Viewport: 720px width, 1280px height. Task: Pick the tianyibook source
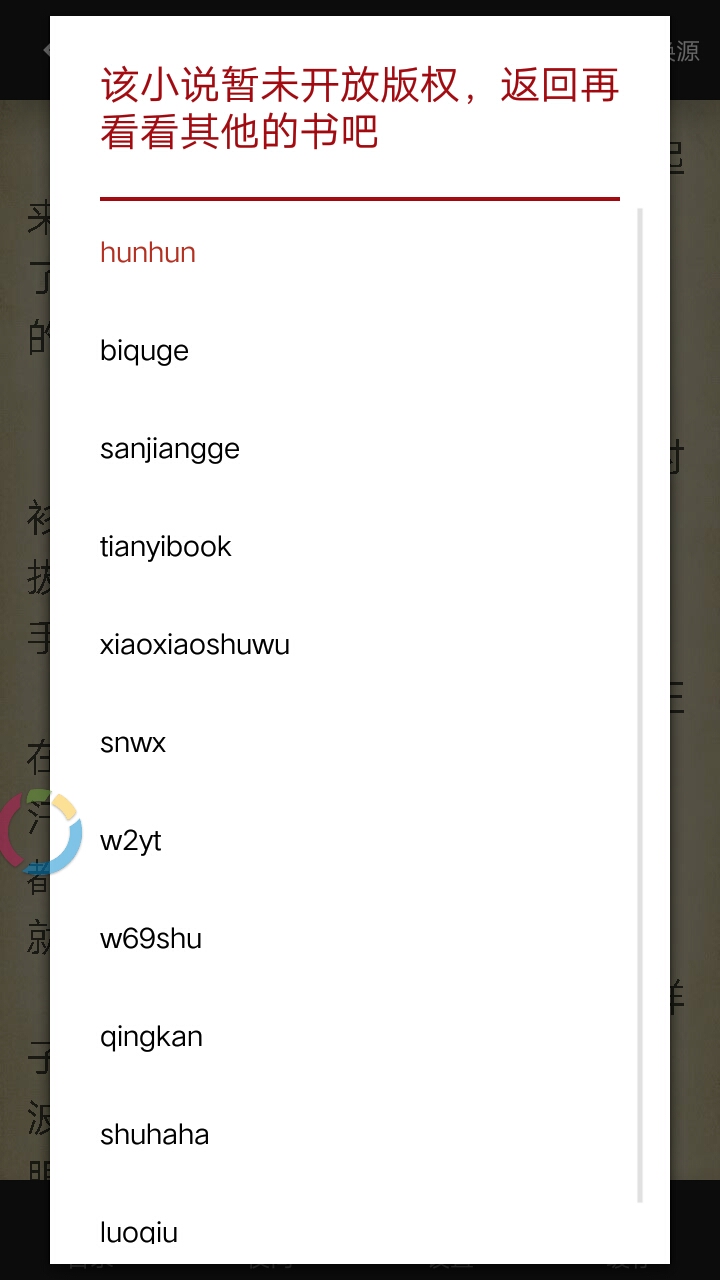coord(166,547)
